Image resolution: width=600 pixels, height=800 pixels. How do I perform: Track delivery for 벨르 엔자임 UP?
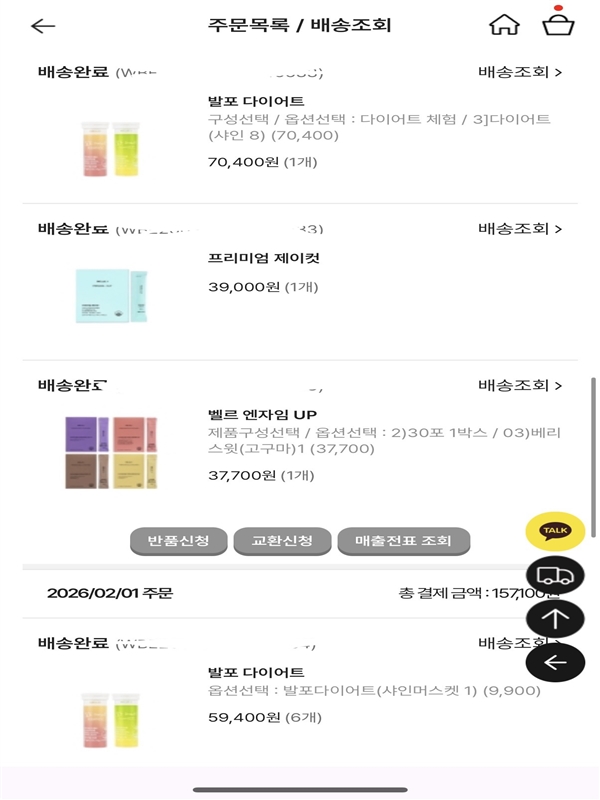coord(520,385)
